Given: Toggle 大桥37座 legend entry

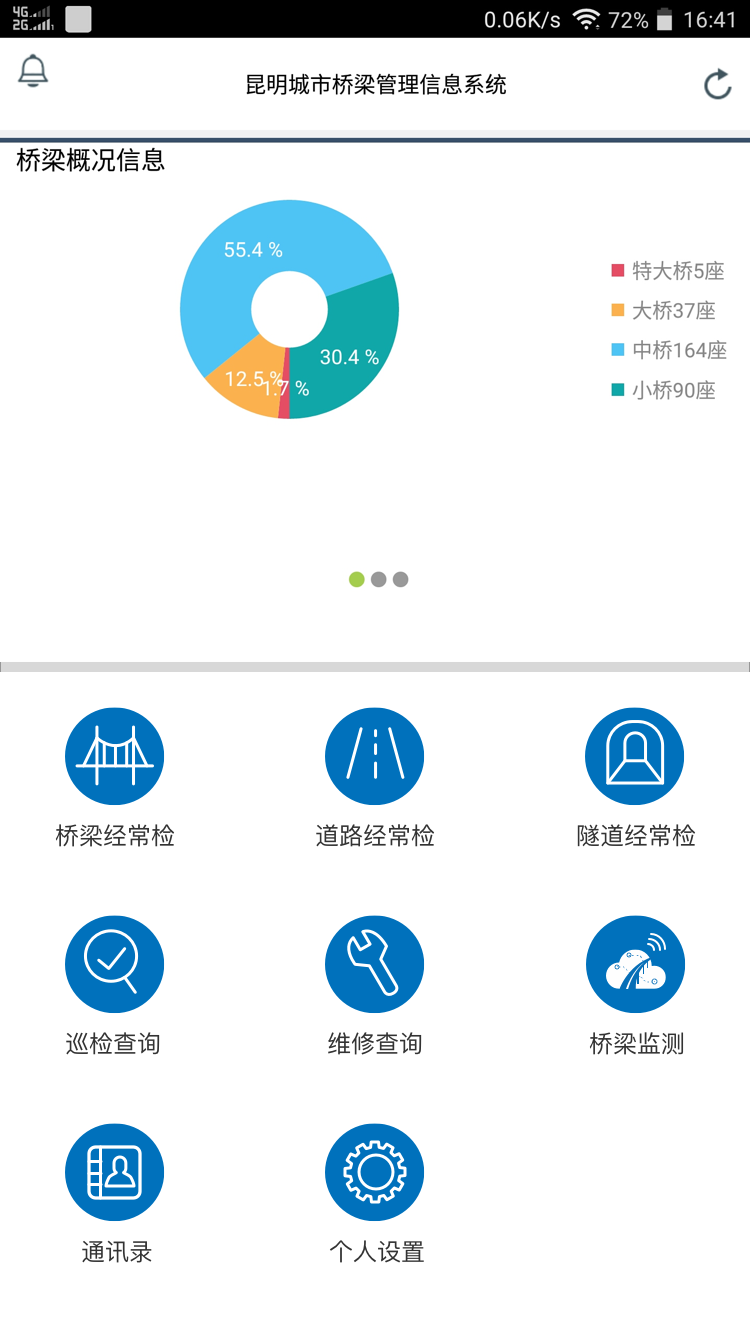Looking at the screenshot, I should click(663, 310).
